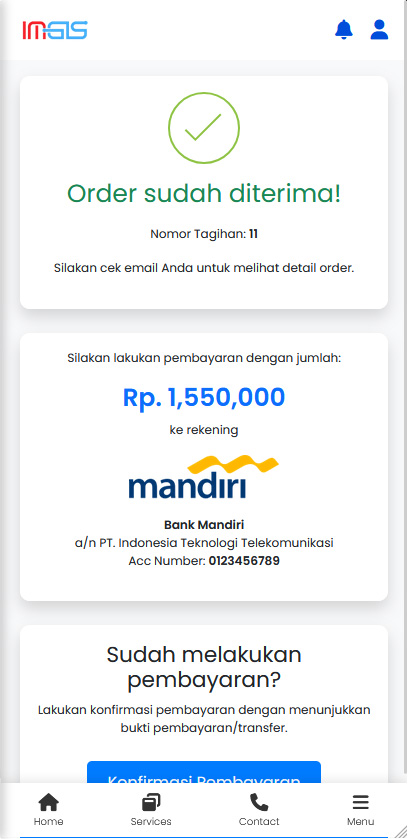This screenshot has height=839, width=408.
Task: Switch to the Services tab
Action: (x=151, y=810)
